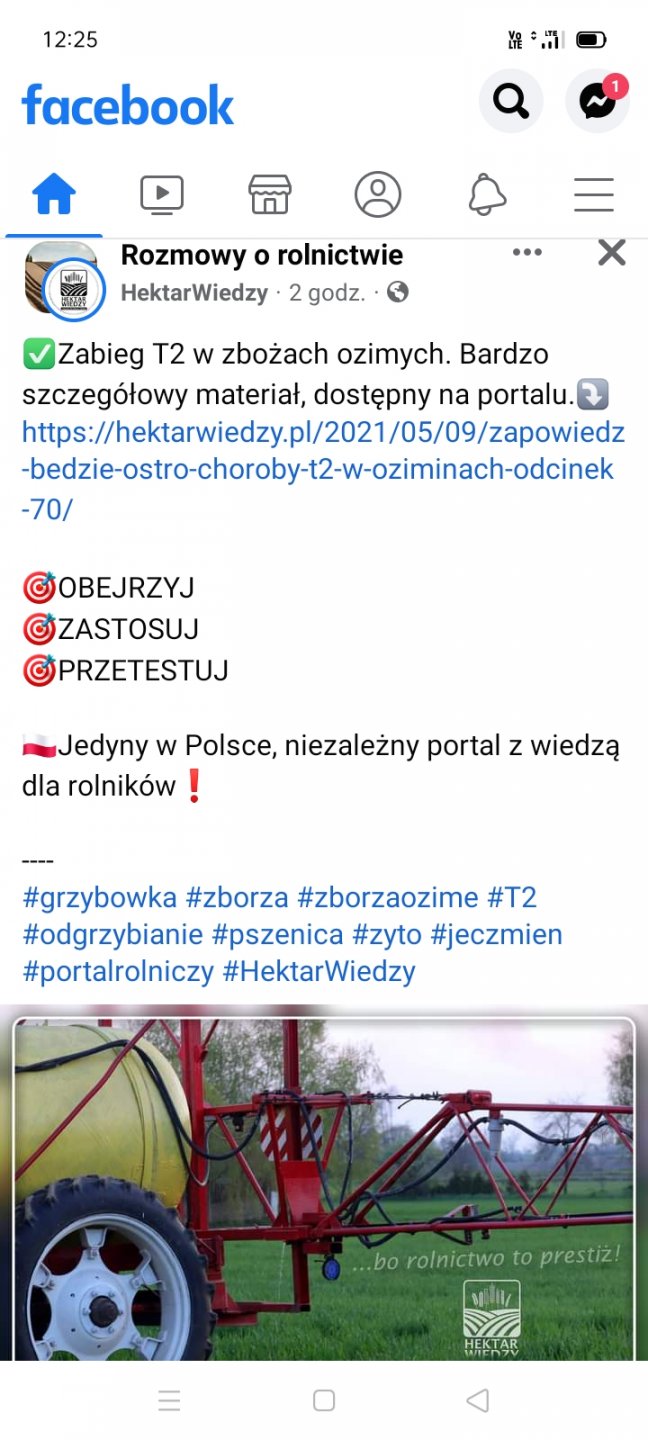Screen dimensions: 648x1440
Task: Switch to the Home feed tab
Action: 54,194
